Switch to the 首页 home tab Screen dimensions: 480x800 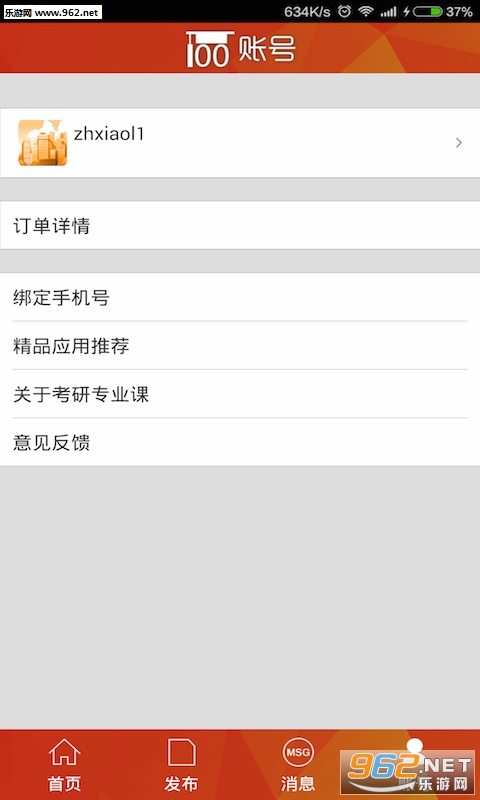point(64,765)
